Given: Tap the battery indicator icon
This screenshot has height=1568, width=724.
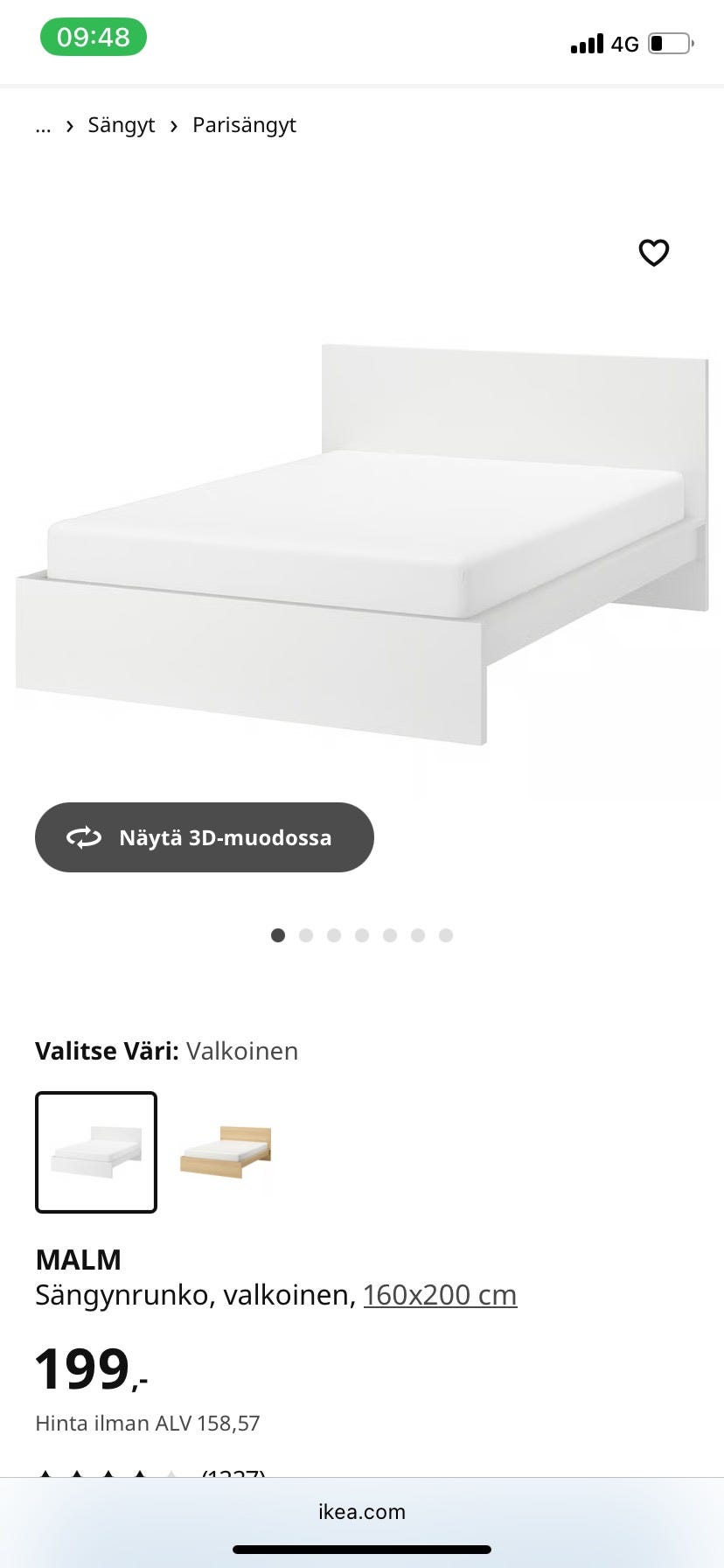Looking at the screenshot, I should tap(669, 43).
